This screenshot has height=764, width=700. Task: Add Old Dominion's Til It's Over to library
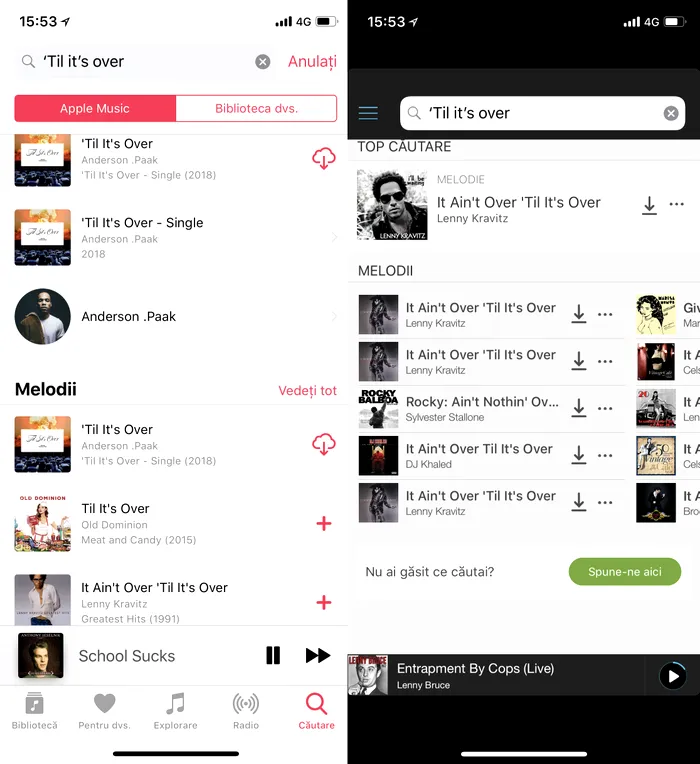[x=323, y=523]
